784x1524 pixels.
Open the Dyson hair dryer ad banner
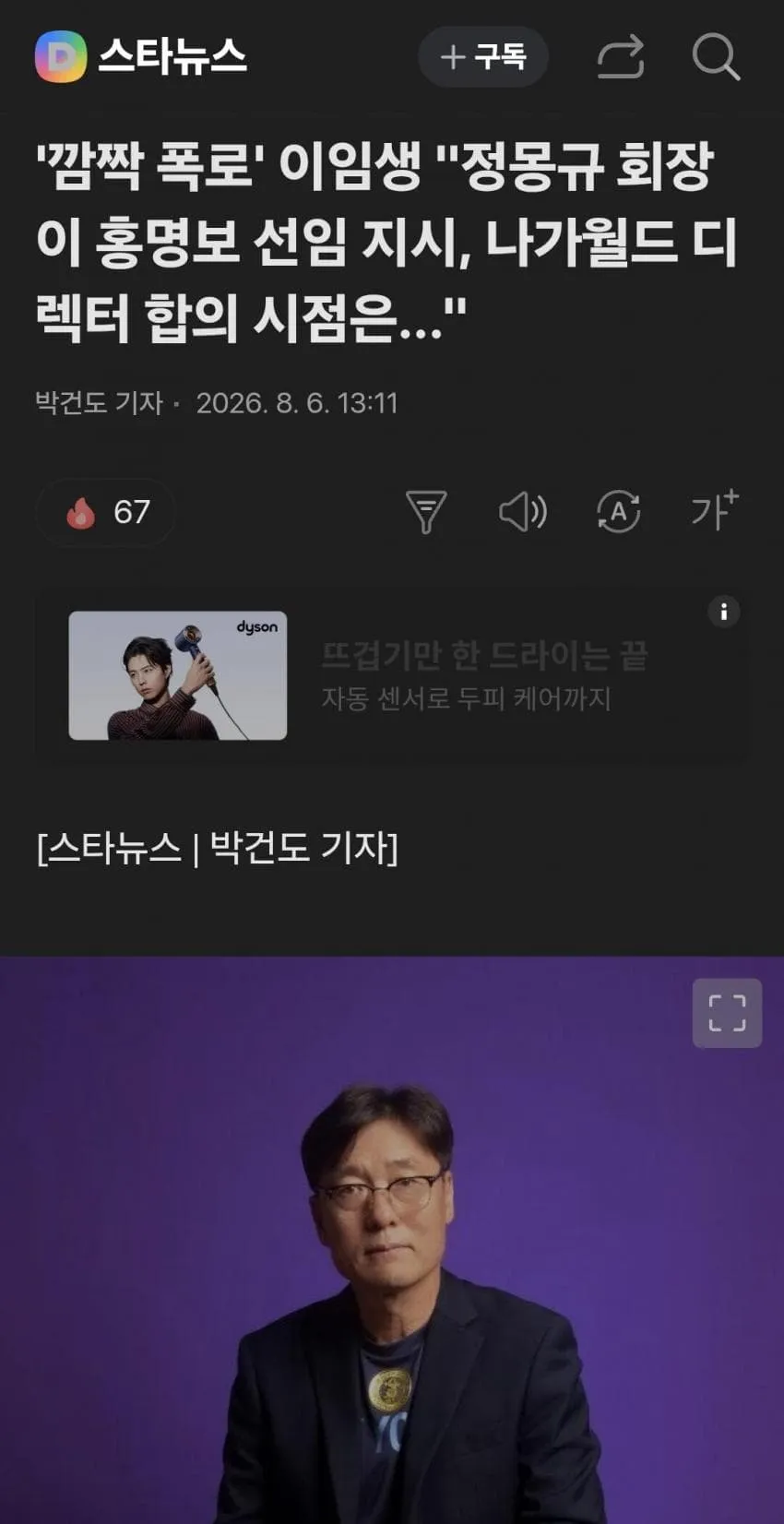[x=391, y=676]
